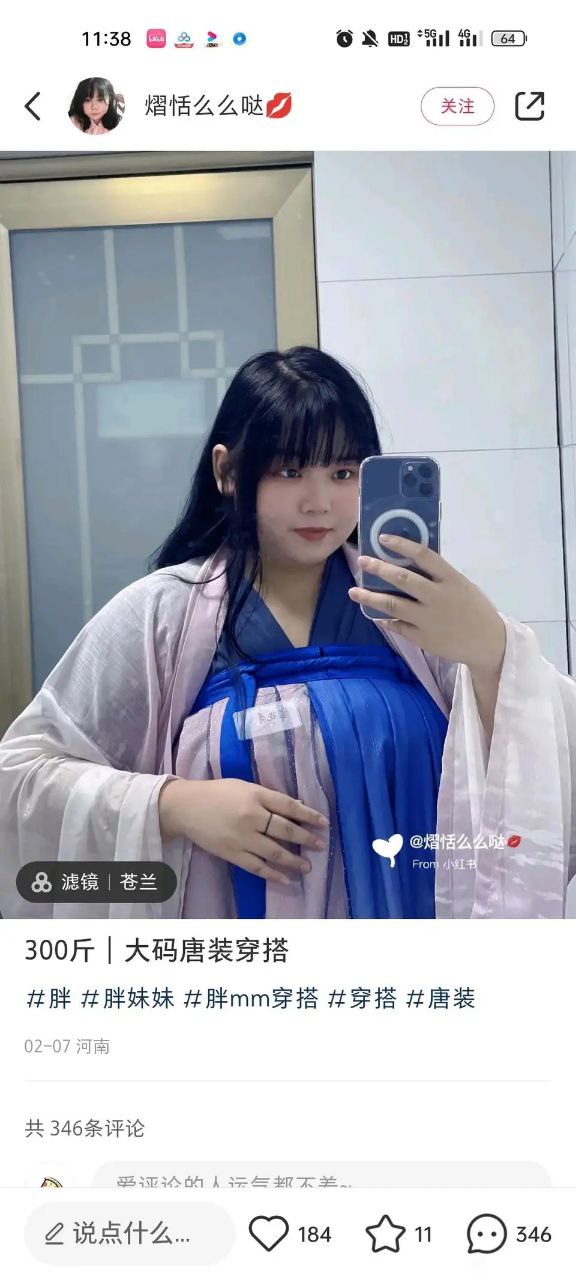This screenshot has height=1280, width=576.
Task: Open the #穿搭 hashtag
Action: pos(362,998)
